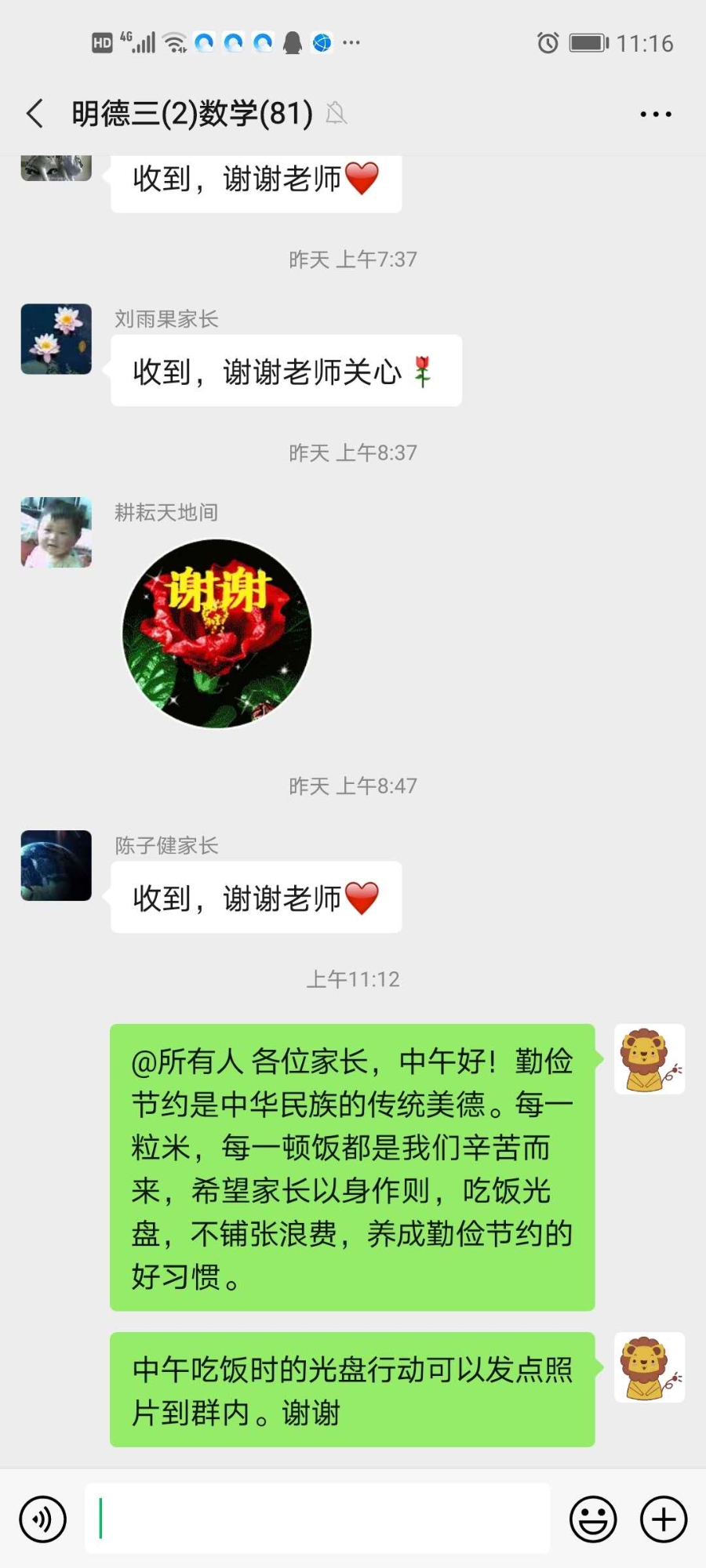
Task: View 陈子健家长's profile avatar
Action: coord(56,866)
